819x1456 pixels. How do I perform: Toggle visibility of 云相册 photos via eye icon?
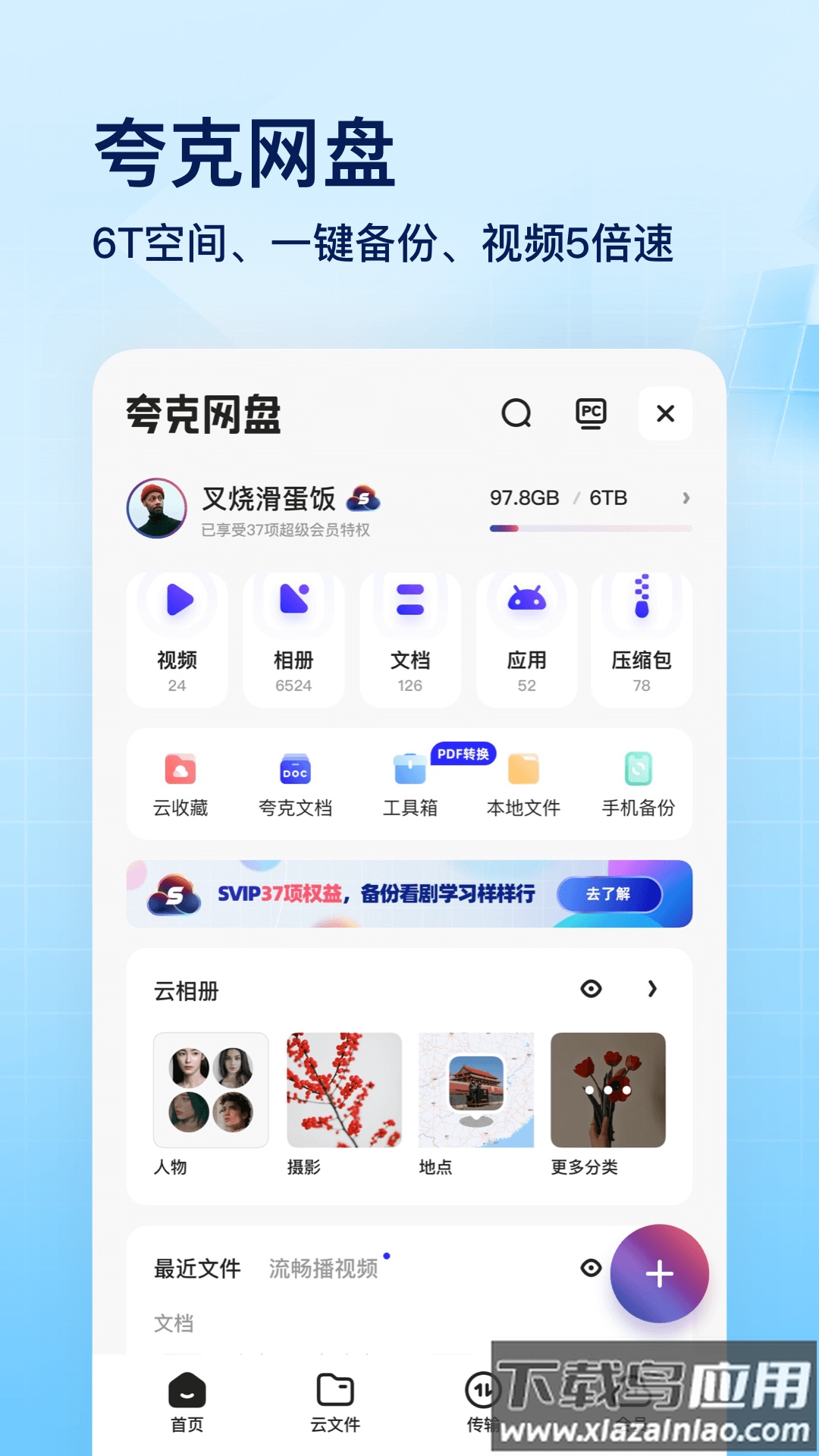coord(591,990)
